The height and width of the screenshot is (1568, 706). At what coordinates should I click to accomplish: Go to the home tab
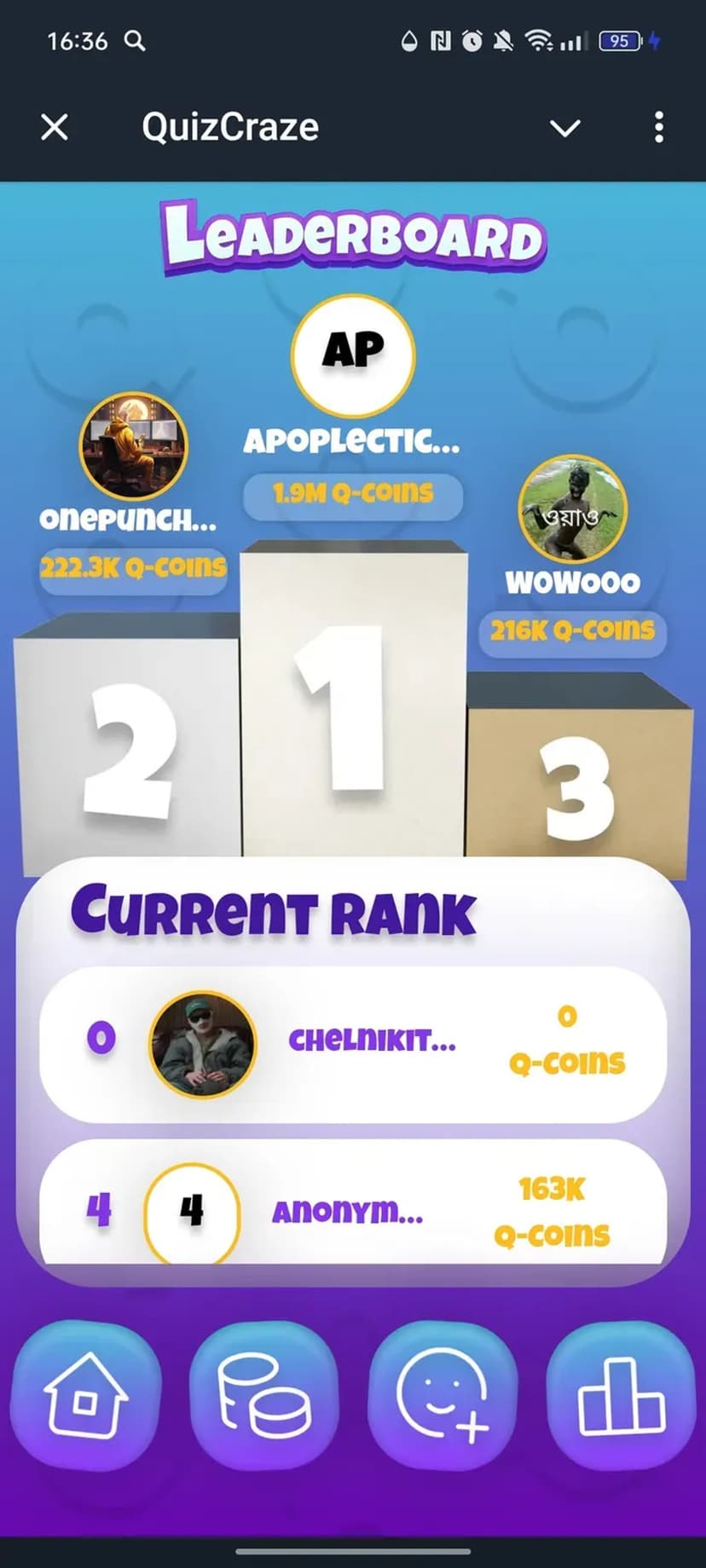click(85, 1396)
